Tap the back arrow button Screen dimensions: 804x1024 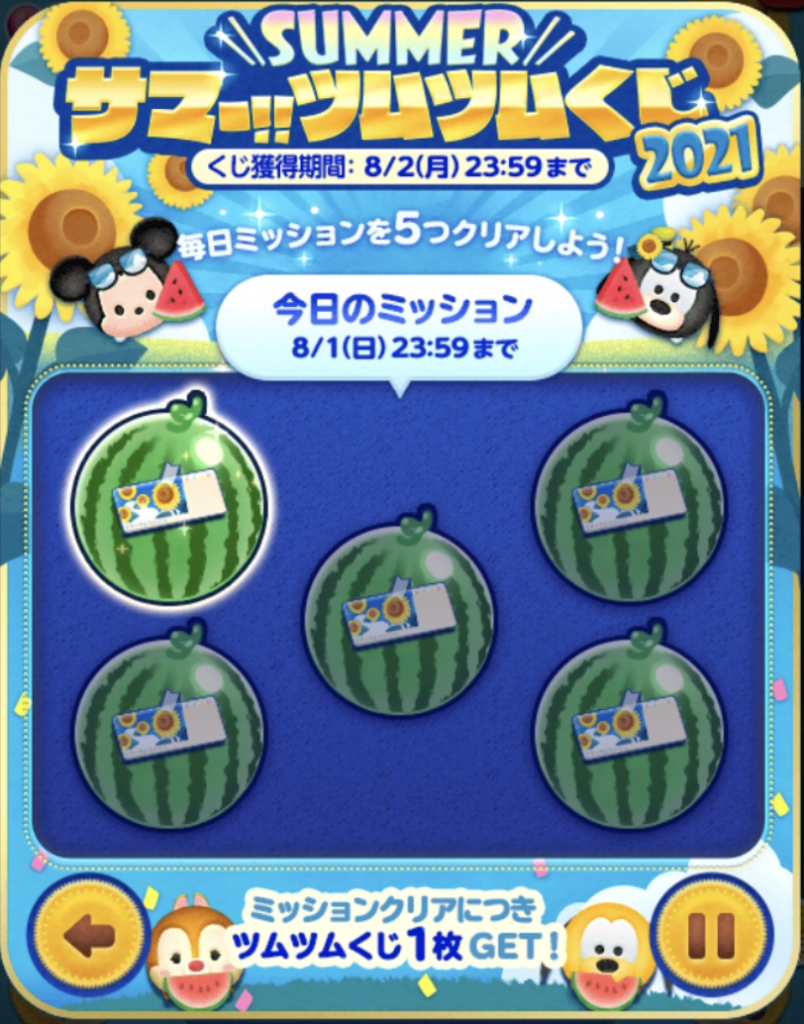[87, 934]
